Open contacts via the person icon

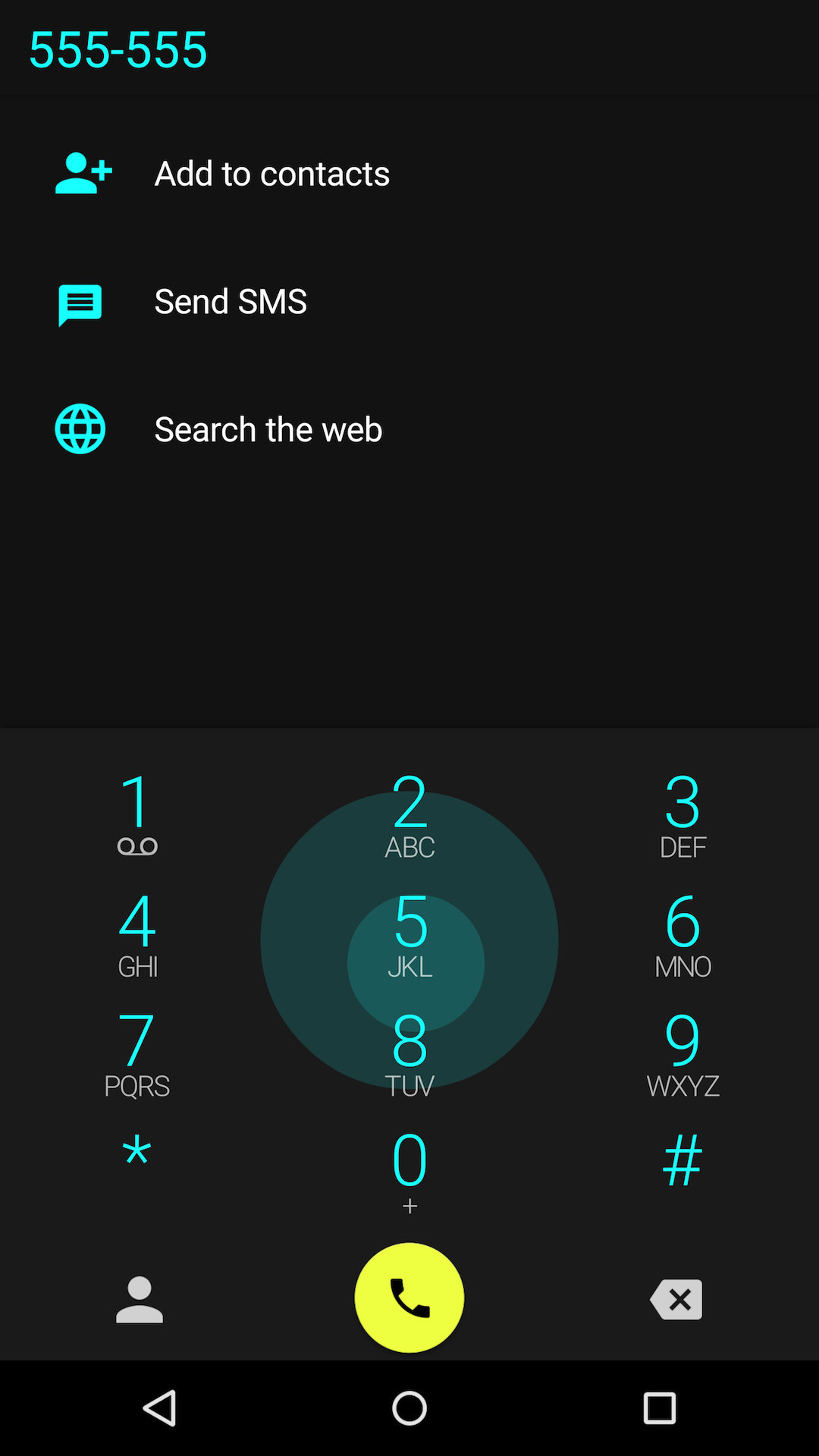tap(140, 1299)
